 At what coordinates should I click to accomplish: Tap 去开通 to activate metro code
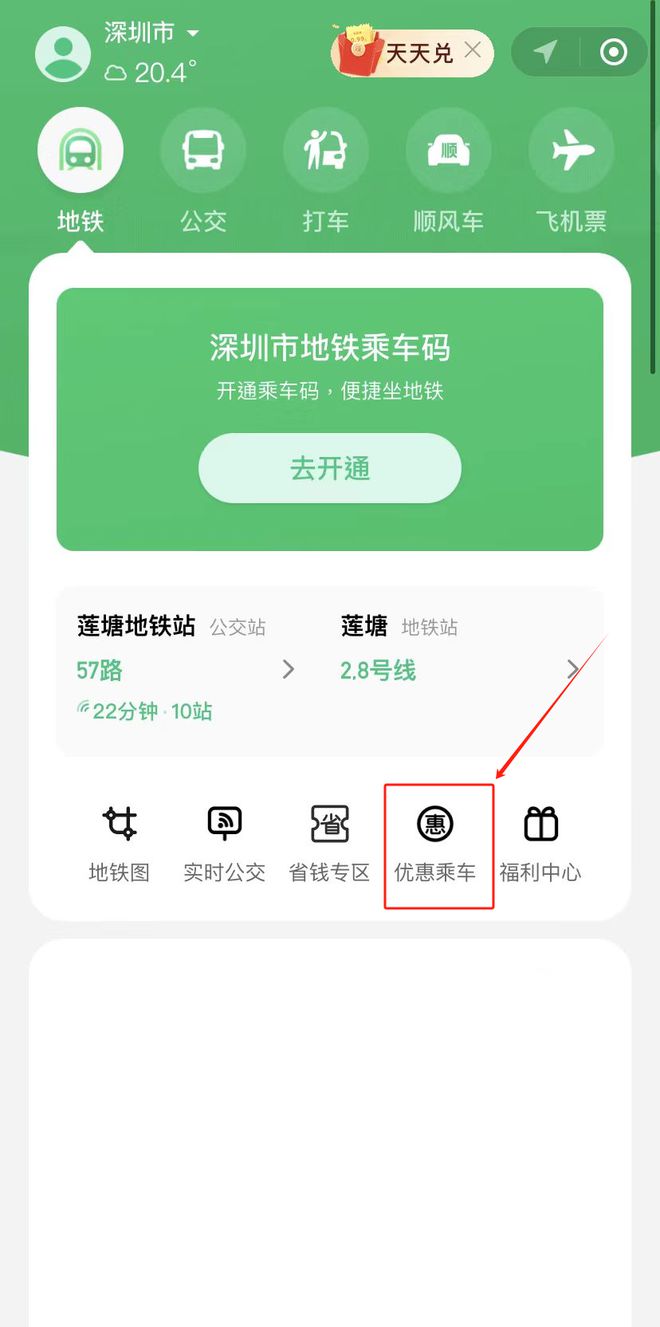click(330, 468)
